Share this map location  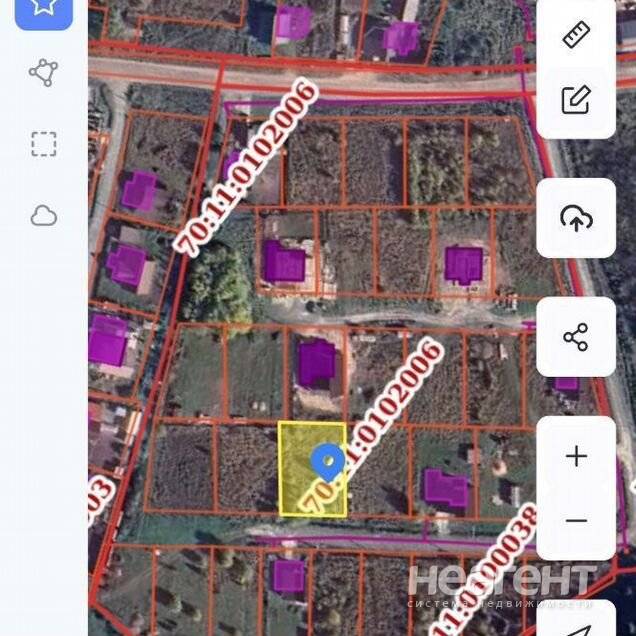[x=576, y=337]
